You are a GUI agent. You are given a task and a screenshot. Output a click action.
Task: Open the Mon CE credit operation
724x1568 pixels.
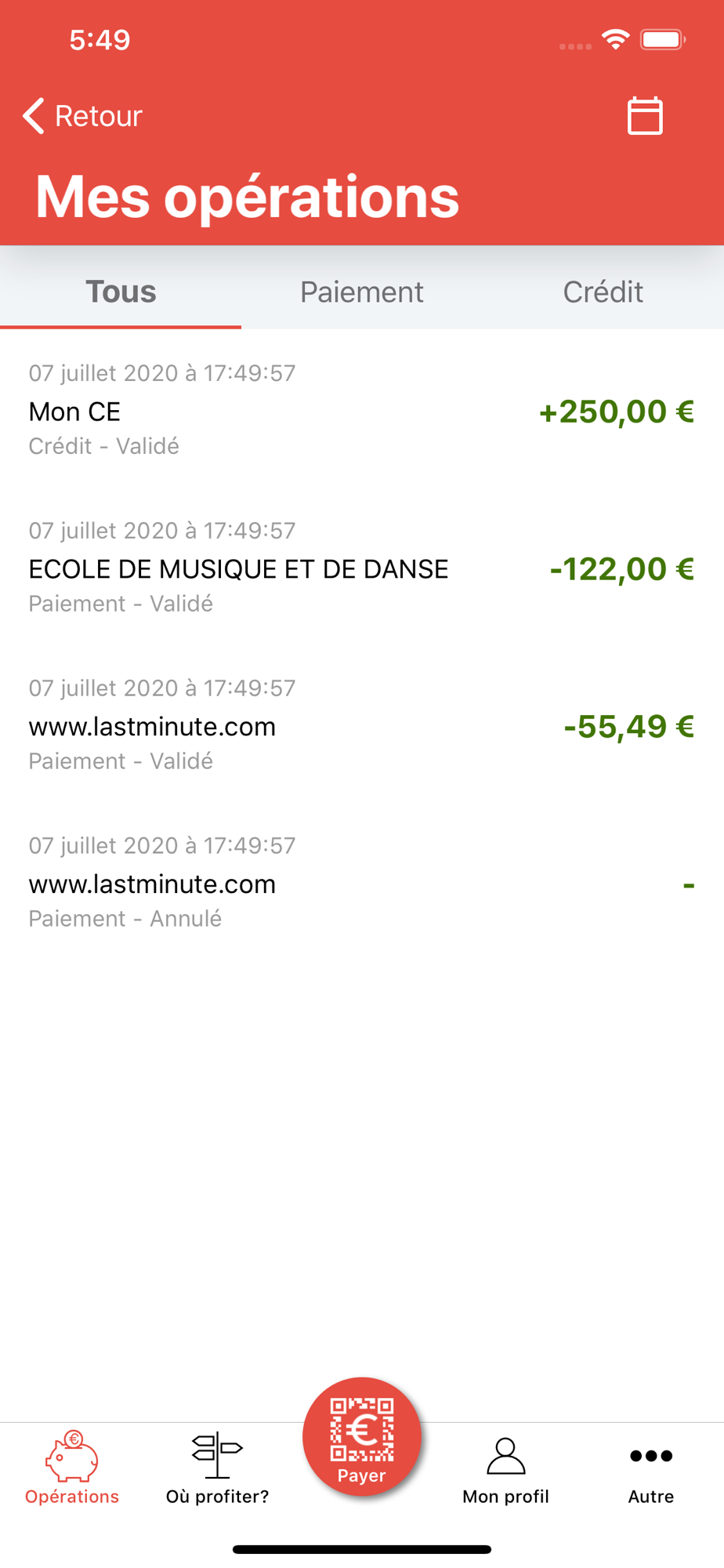pyautogui.click(x=361, y=410)
